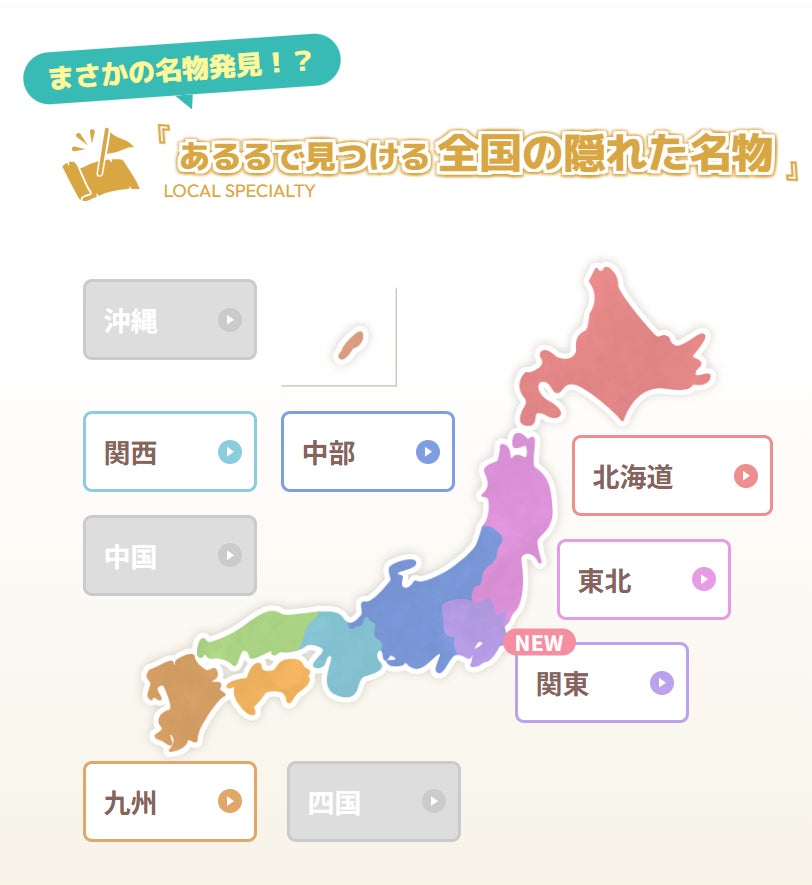
Task: Open 北海道 local specialties
Action: 671,476
